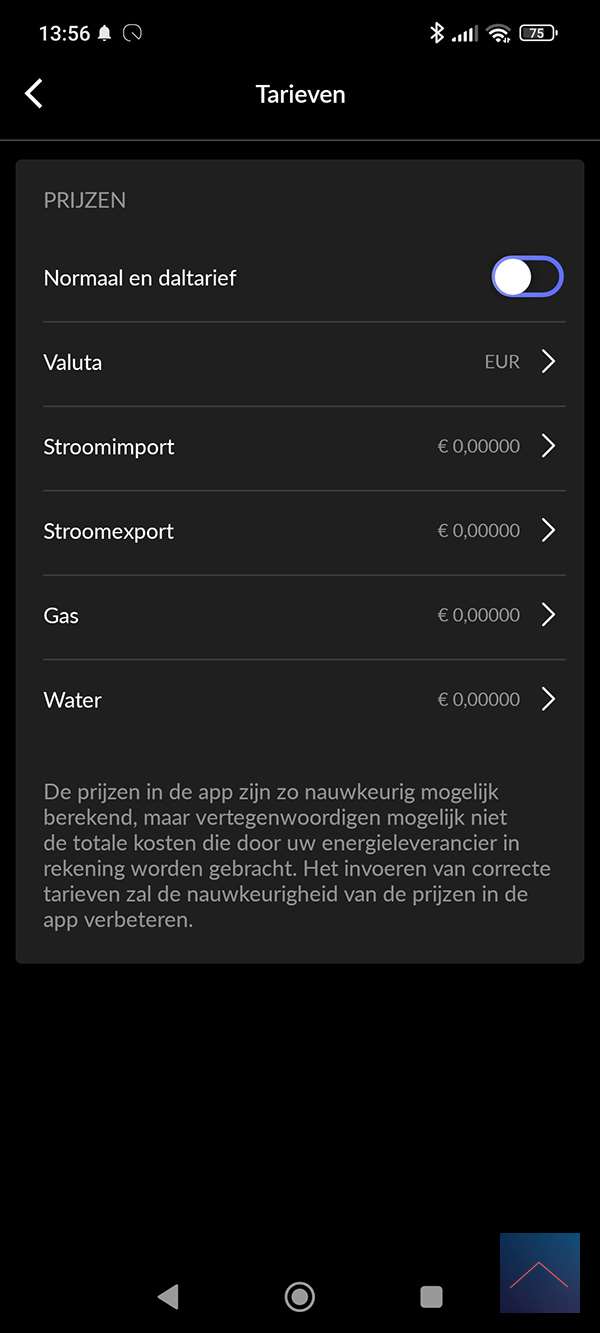Tap the system home button
Image resolution: width=600 pixels, height=1333 pixels.
[300, 1297]
